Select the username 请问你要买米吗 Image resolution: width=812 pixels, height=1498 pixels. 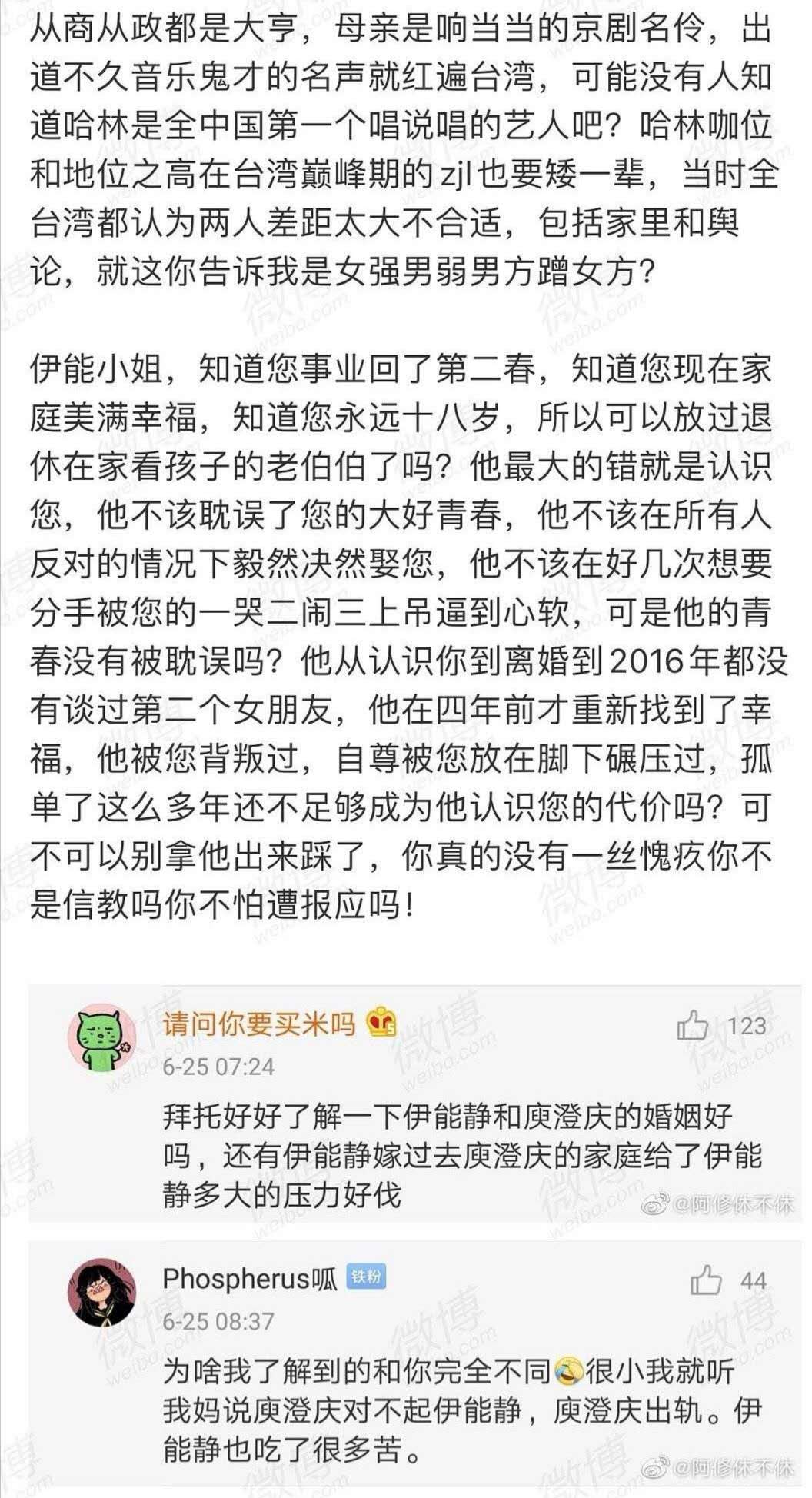tap(263, 1019)
